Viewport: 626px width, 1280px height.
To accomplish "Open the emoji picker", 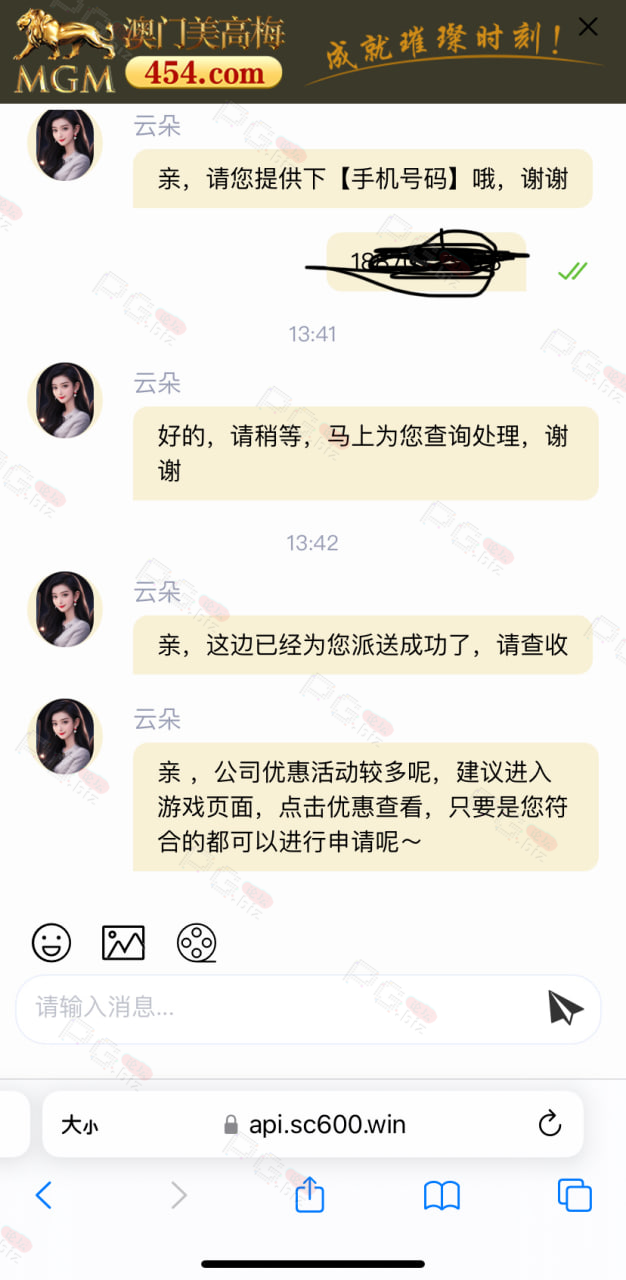I will pos(51,942).
